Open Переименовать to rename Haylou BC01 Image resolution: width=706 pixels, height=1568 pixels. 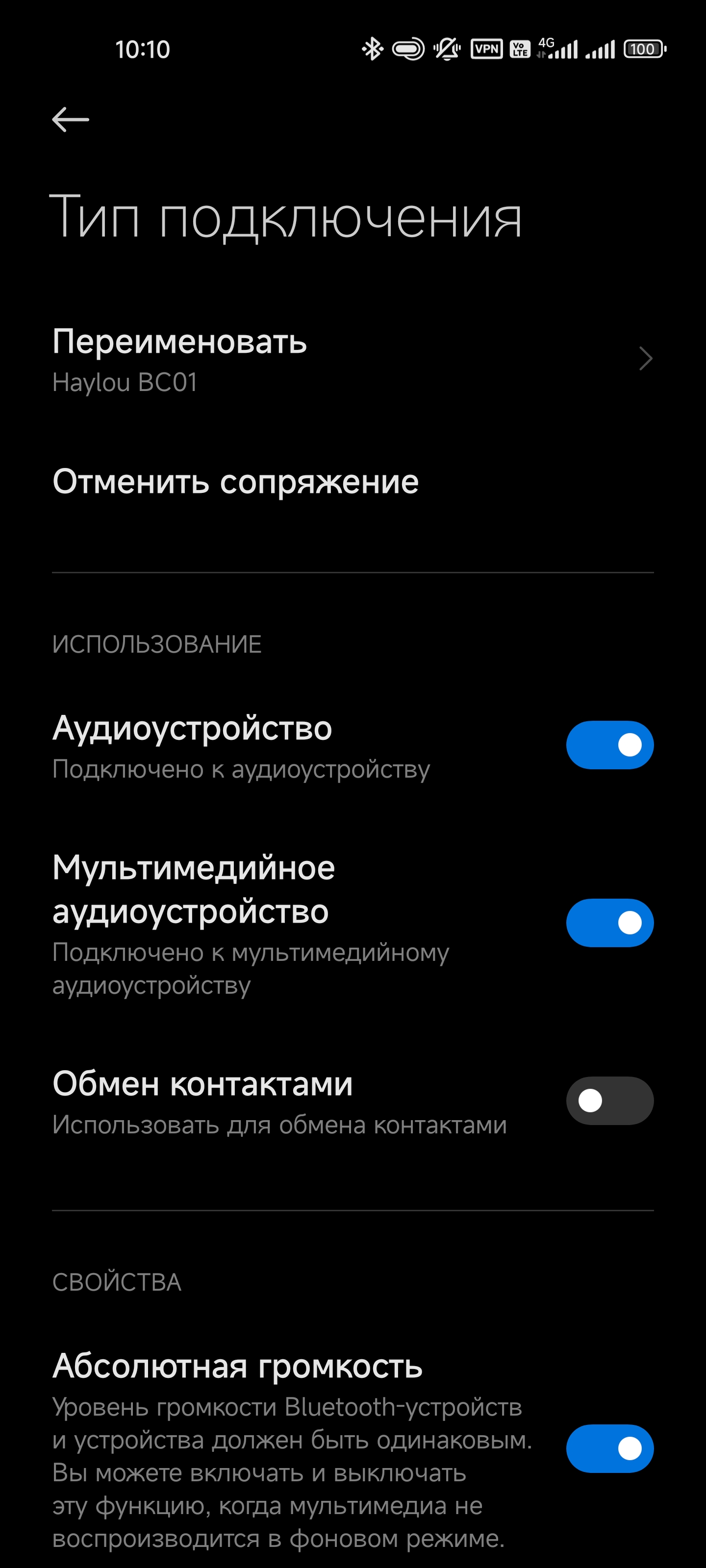click(352, 359)
